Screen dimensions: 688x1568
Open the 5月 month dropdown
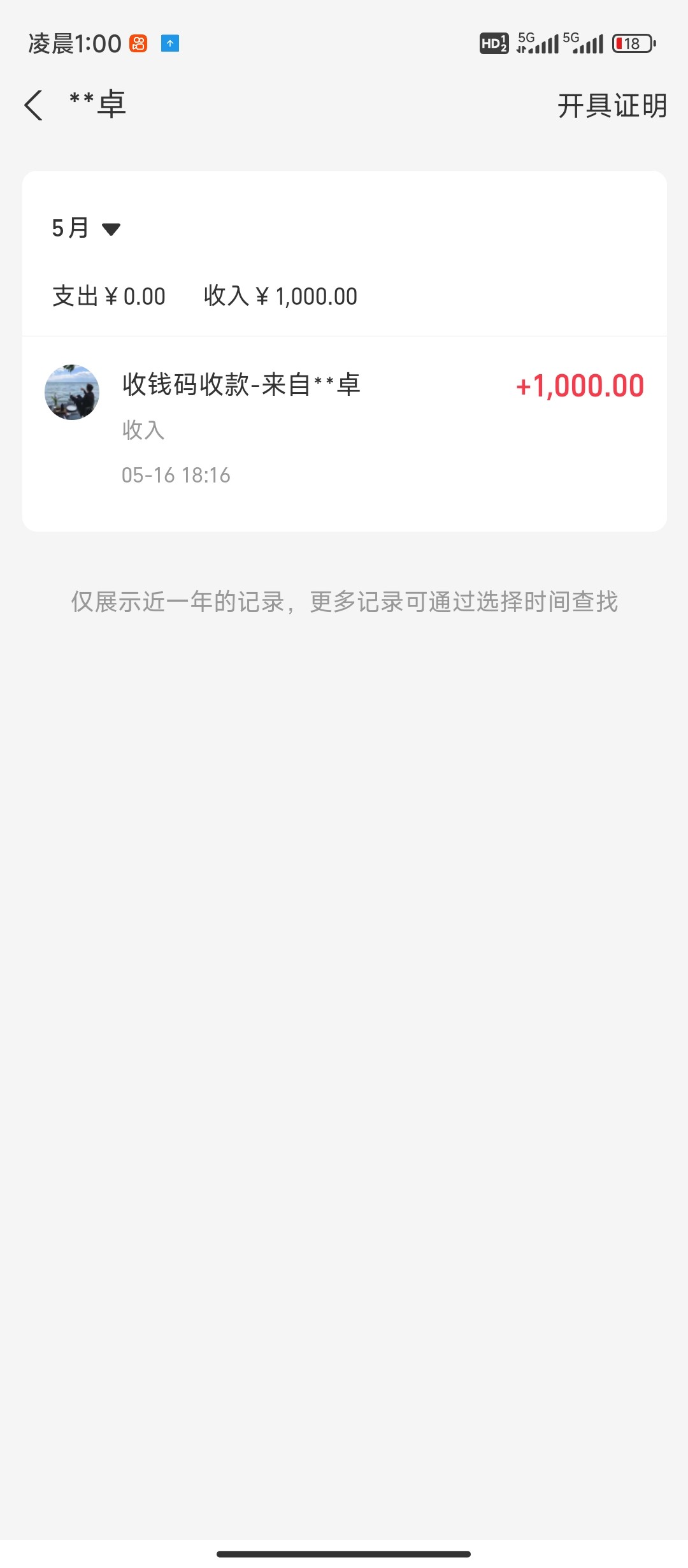86,228
